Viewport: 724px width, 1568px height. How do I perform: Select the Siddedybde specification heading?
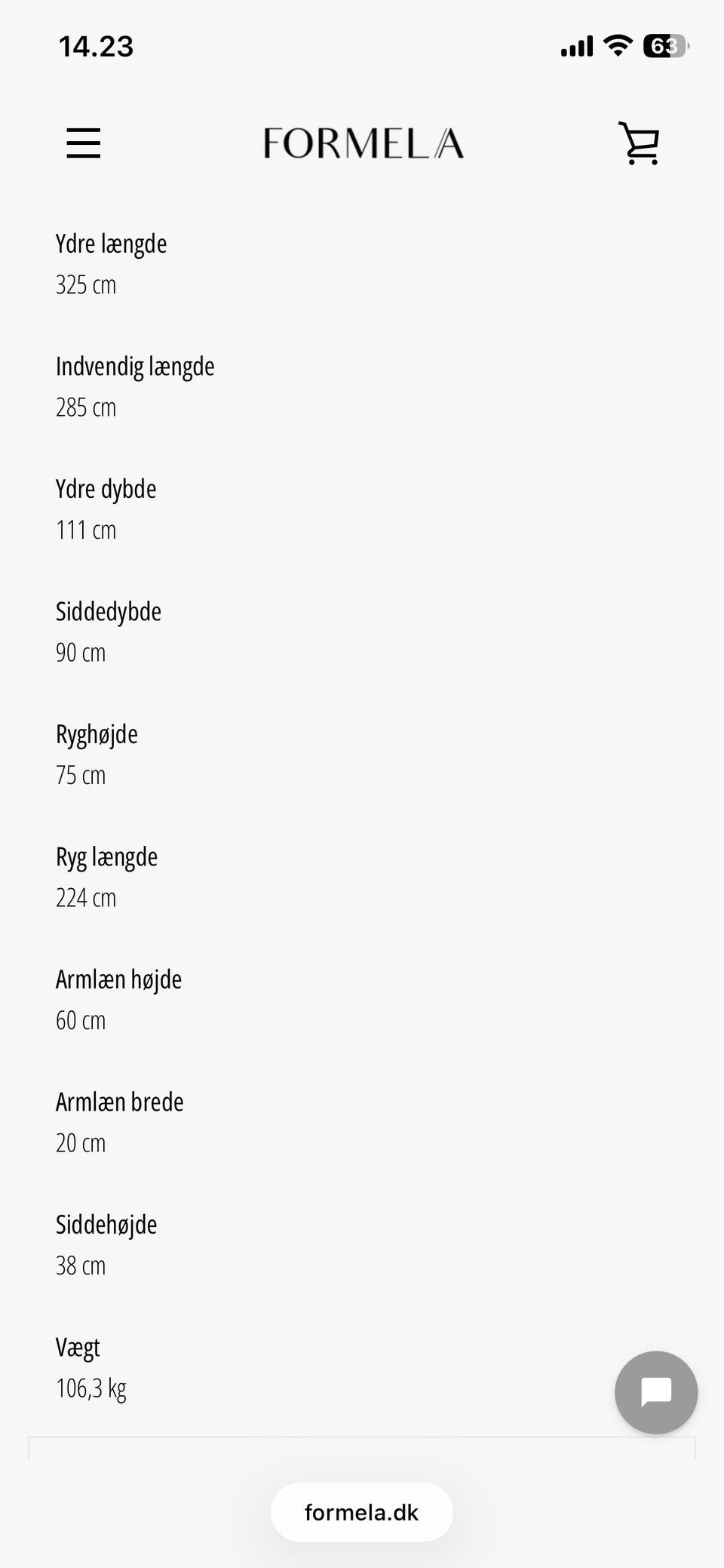108,611
